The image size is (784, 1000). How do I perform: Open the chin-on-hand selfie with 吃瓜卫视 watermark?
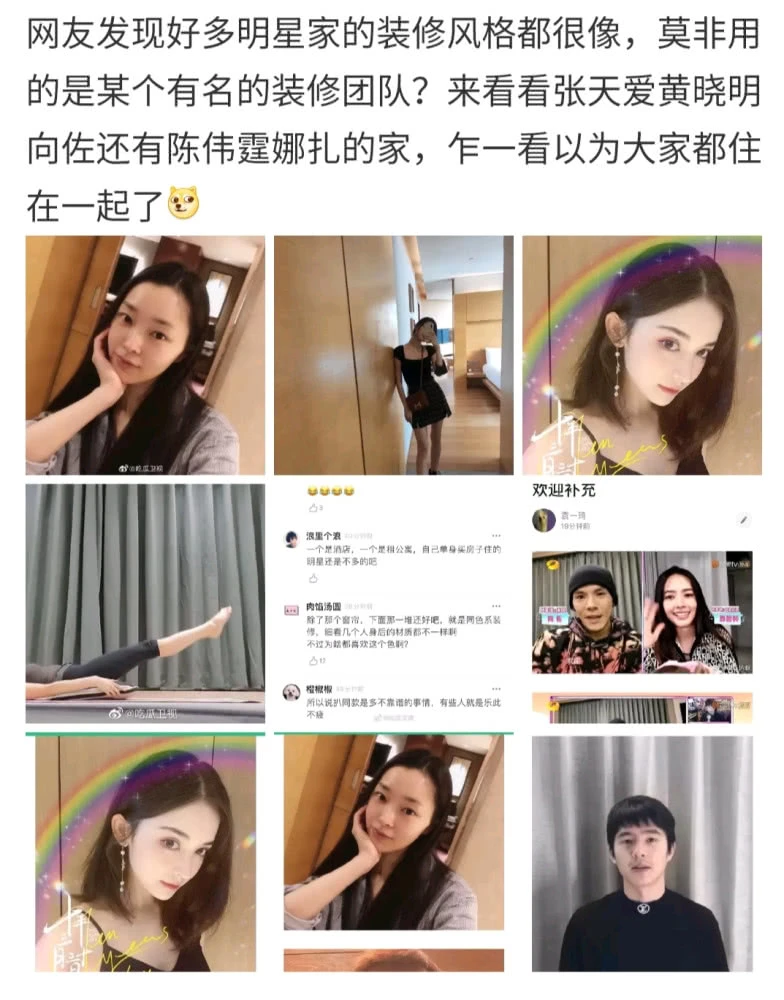(x=145, y=355)
